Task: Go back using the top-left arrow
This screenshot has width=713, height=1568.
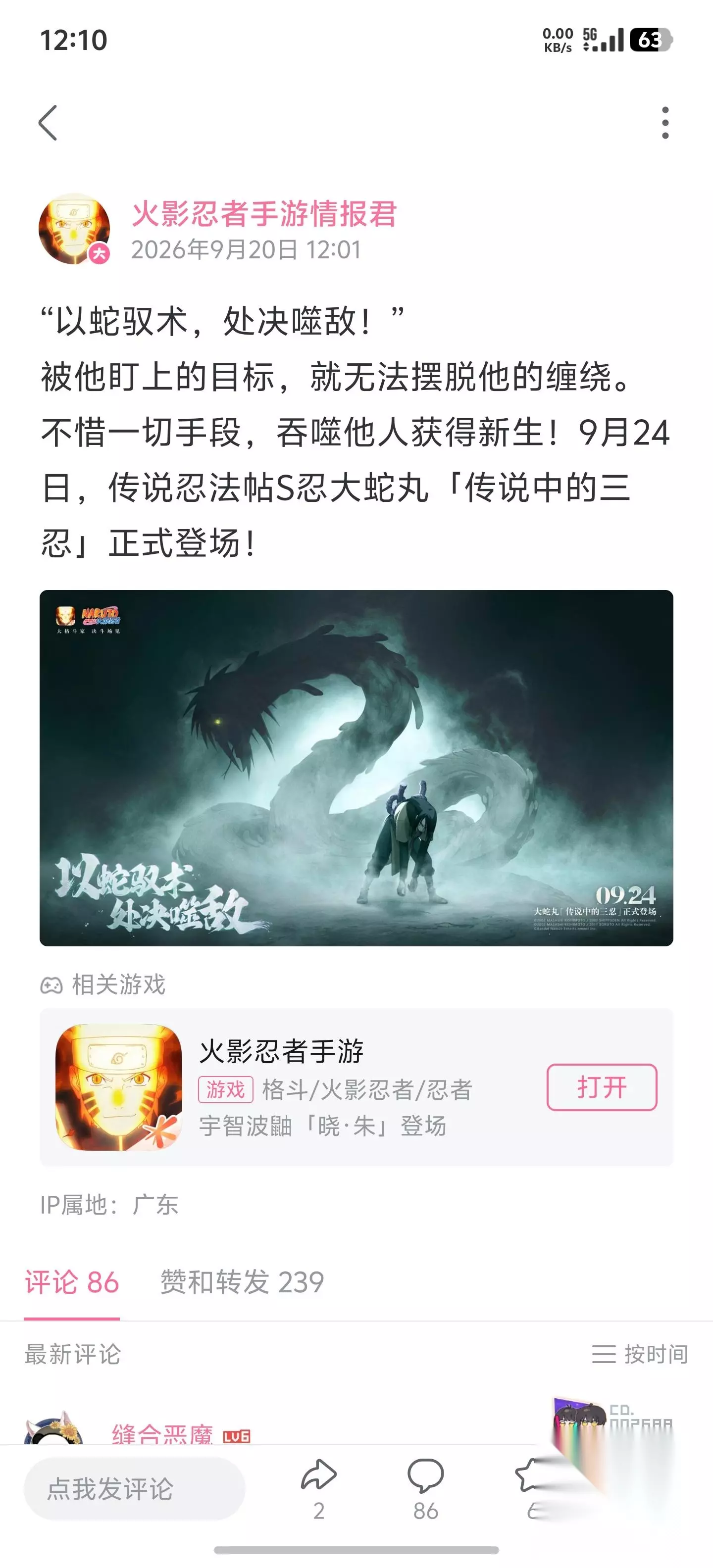Action: tap(48, 123)
